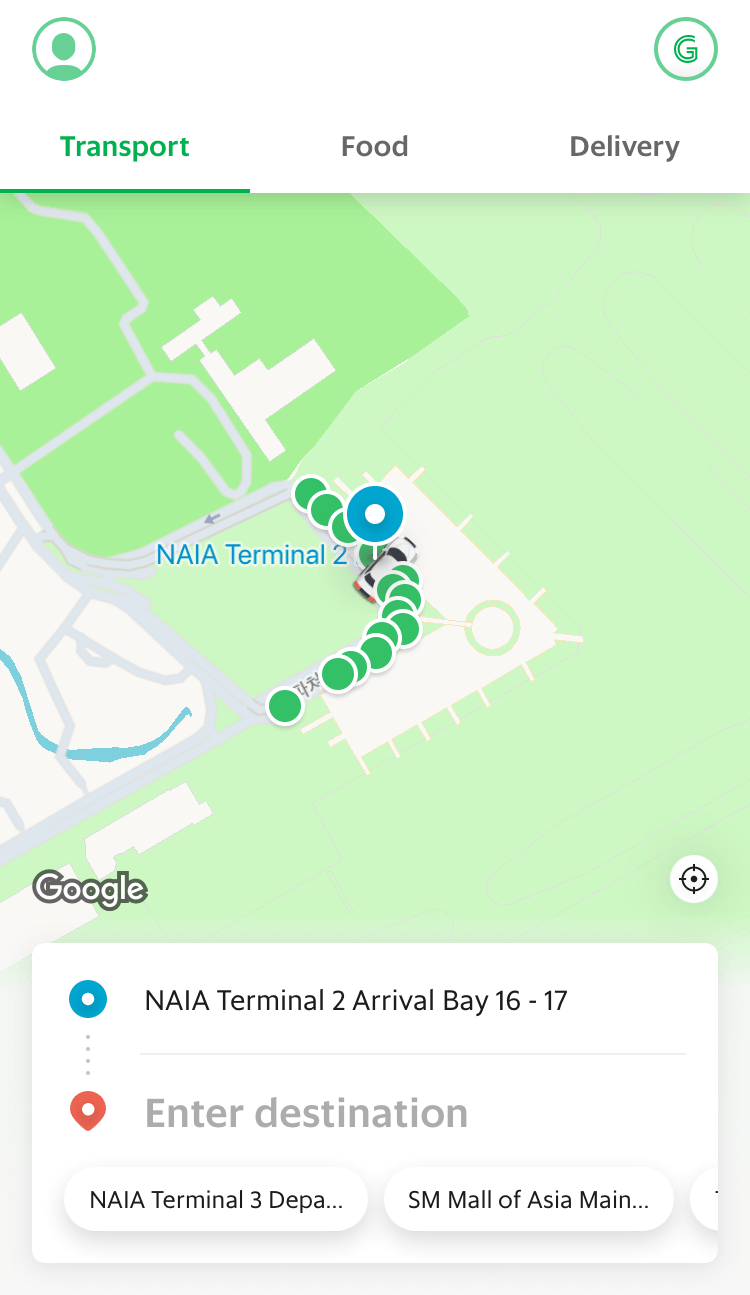Image resolution: width=750 pixels, height=1295 pixels.
Task: Tap the blue pickup pin on the map
Action: (x=375, y=516)
